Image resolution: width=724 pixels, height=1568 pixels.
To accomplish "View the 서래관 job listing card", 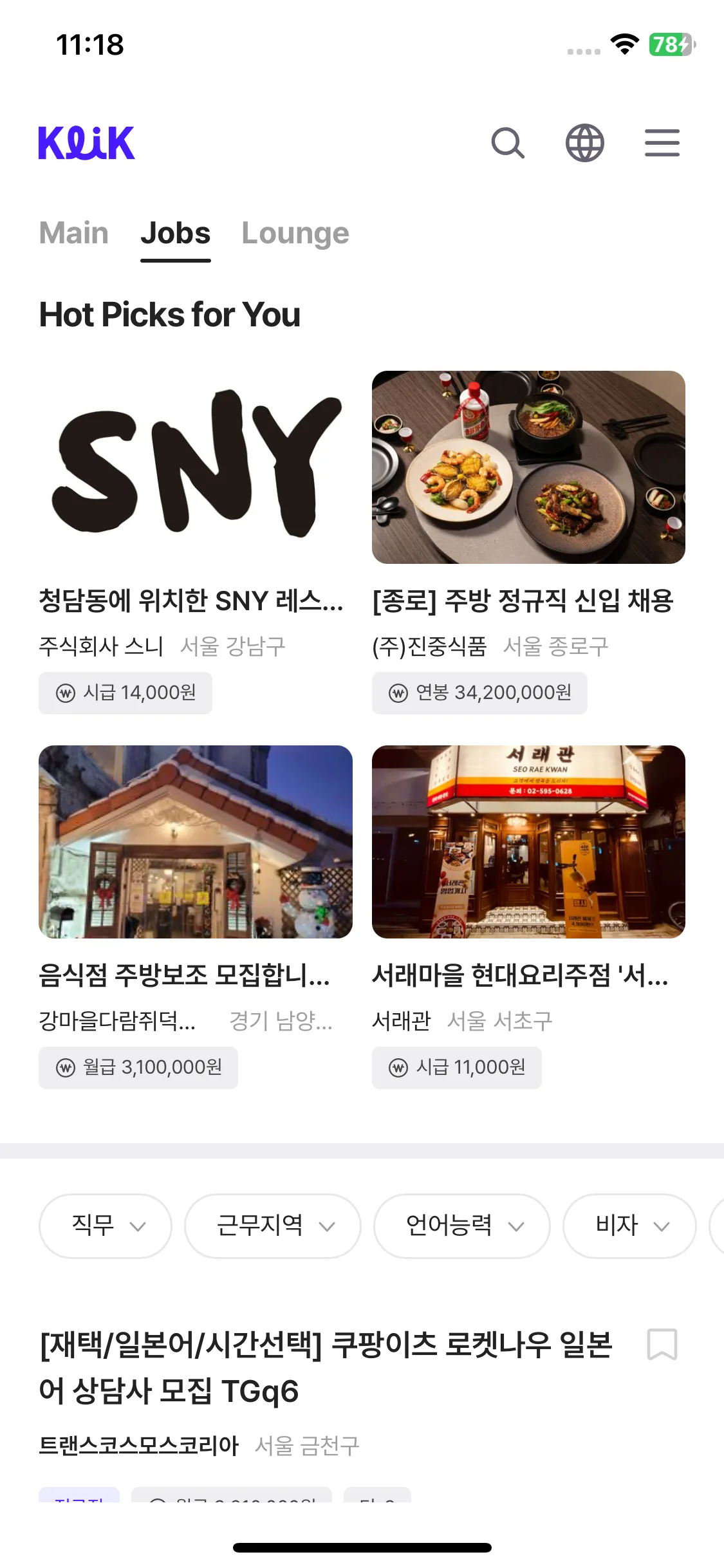I will click(x=528, y=842).
